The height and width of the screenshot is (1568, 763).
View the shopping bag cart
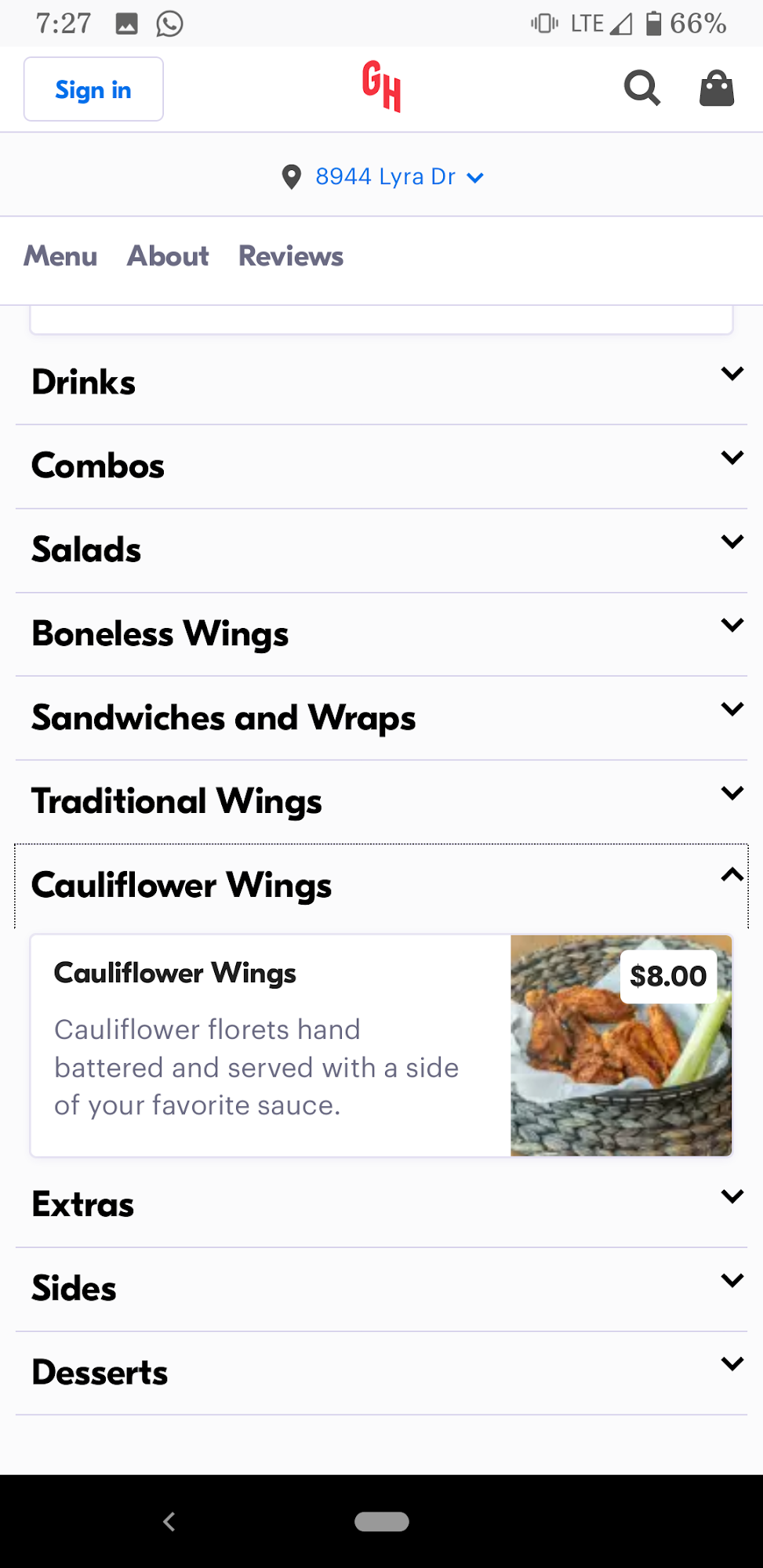tap(716, 88)
